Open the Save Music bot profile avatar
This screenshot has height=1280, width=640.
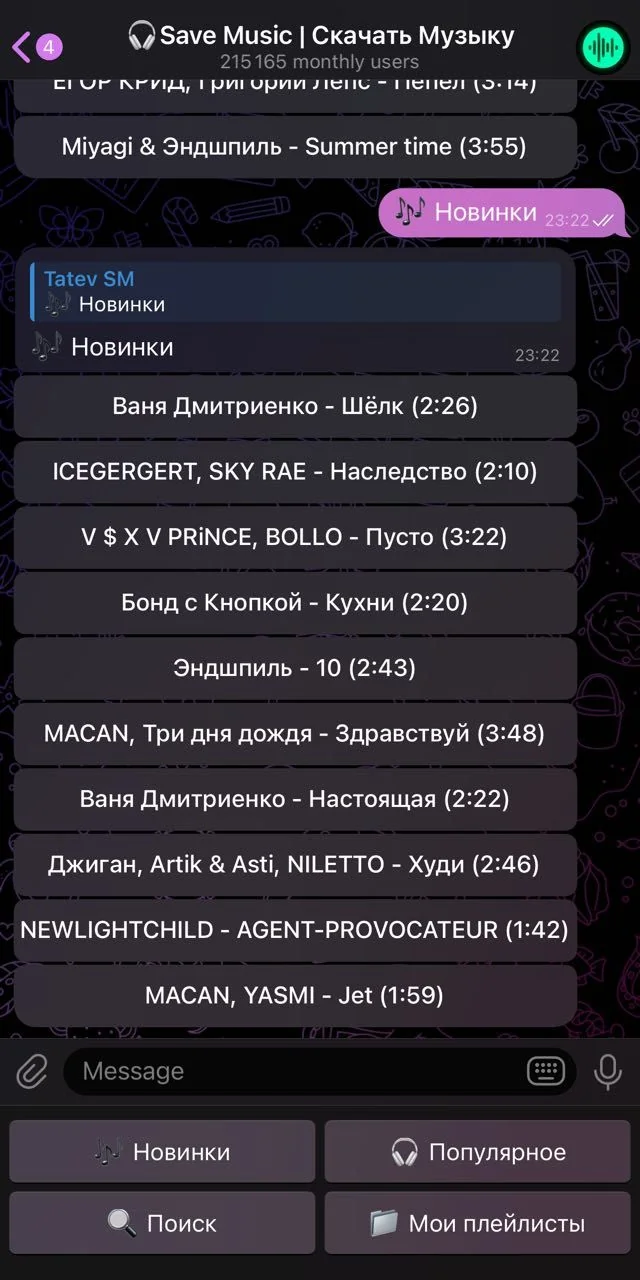[x=602, y=46]
